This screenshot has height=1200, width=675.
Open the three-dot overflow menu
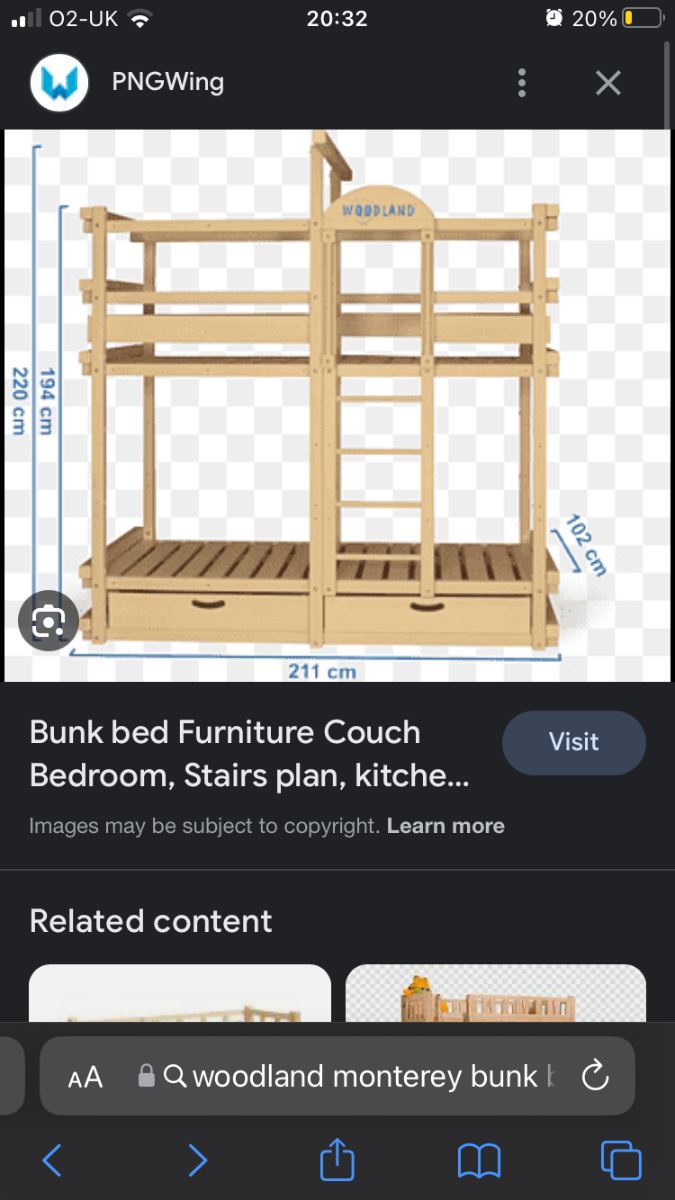click(522, 83)
